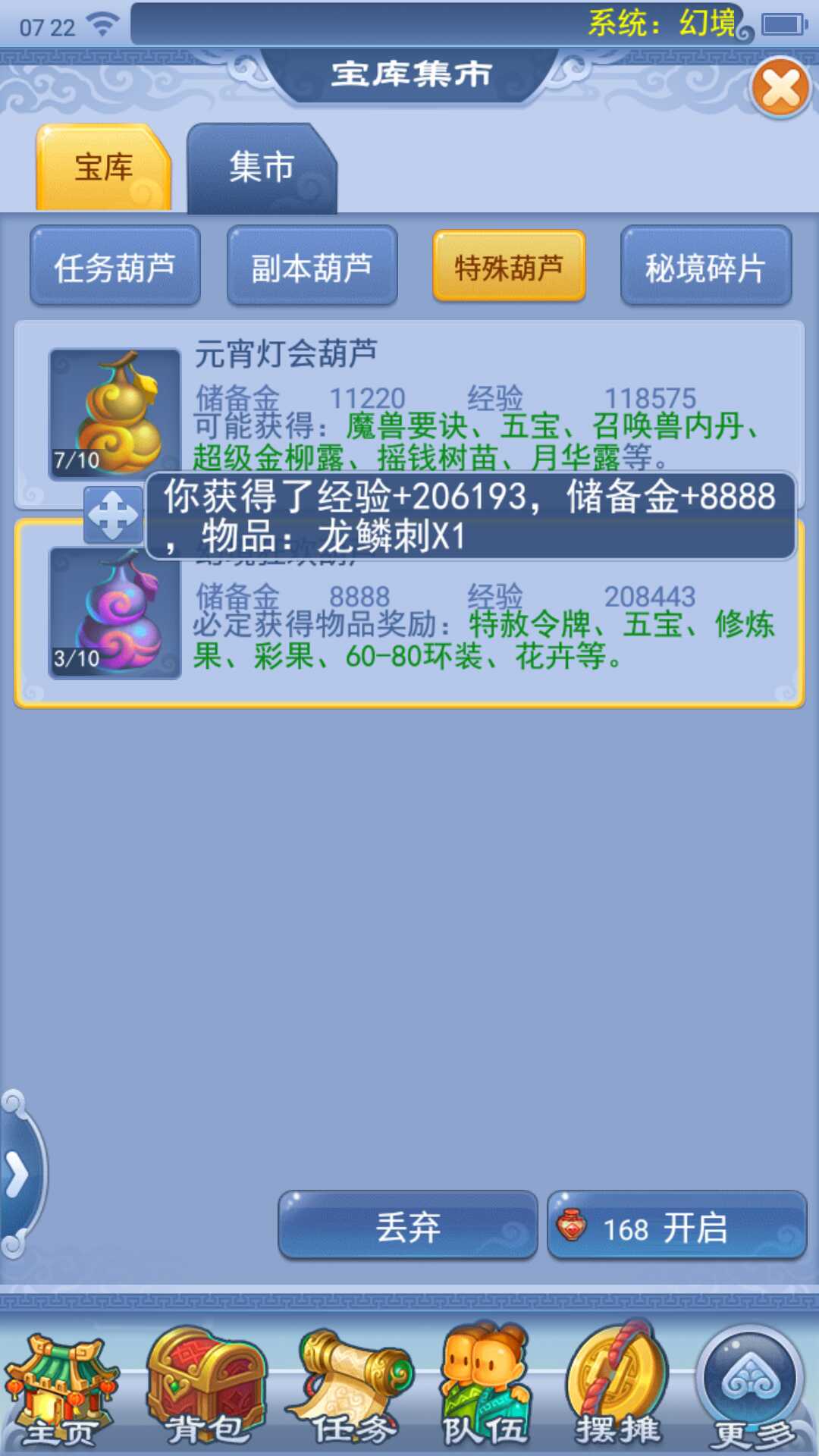Open the 秘境碎片 category
The width and height of the screenshot is (819, 1456).
(705, 267)
